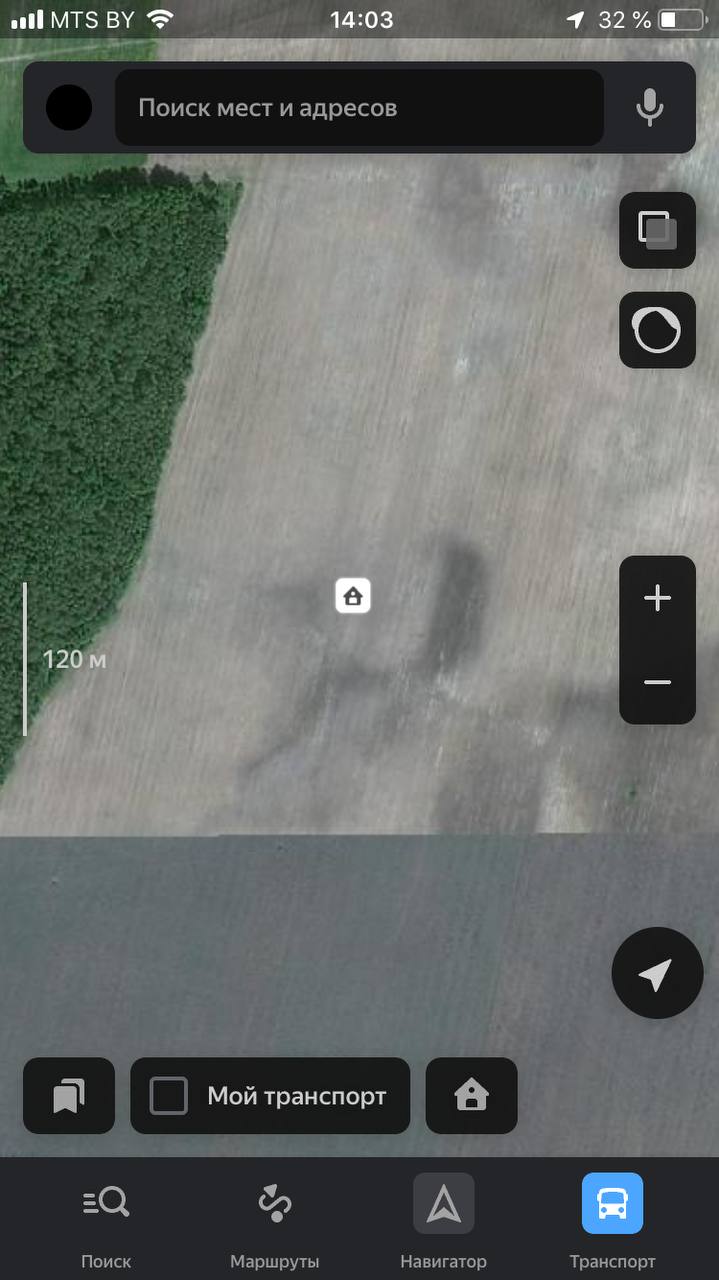
Task: Center the map on my location
Action: 657,973
